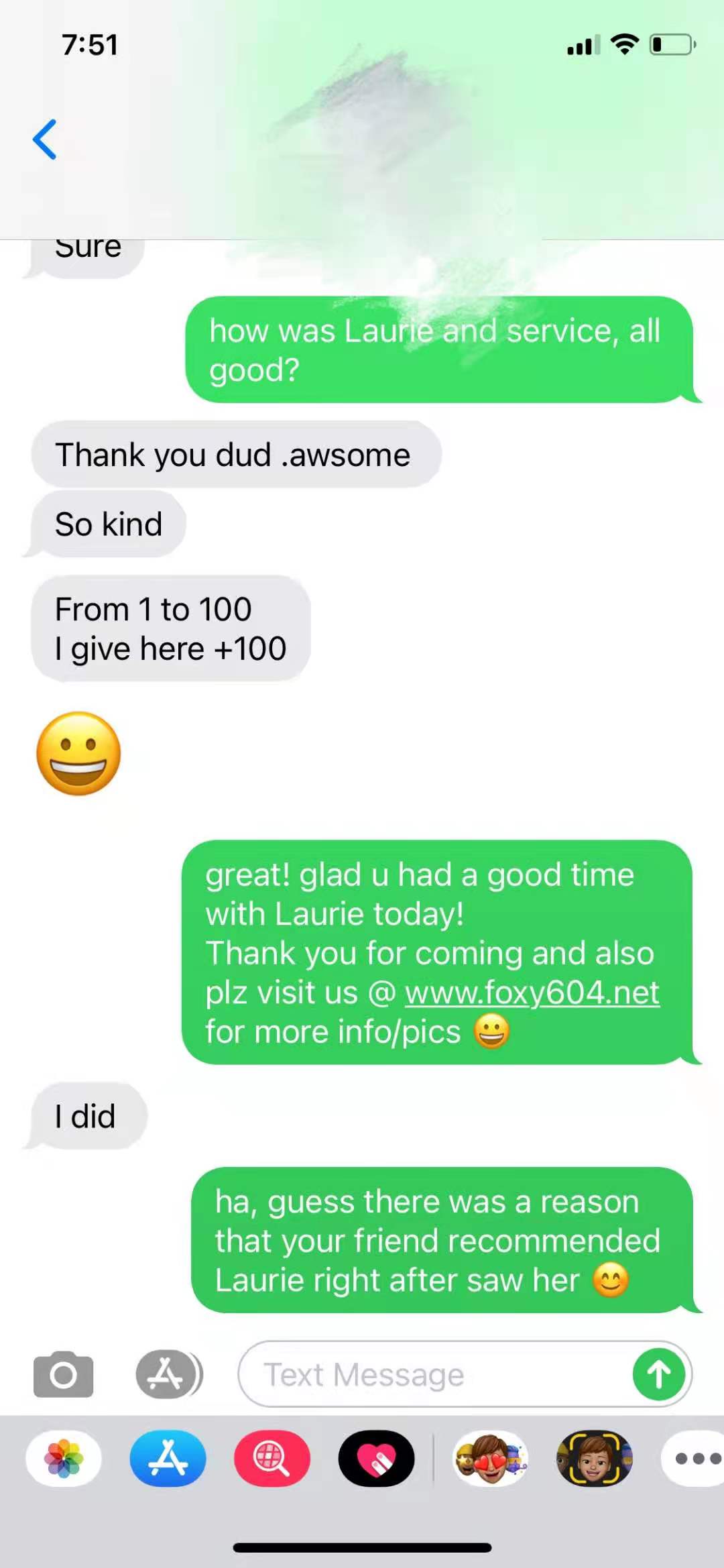Open the camera to attach a photo
724x1568 pixels.
(63, 1375)
